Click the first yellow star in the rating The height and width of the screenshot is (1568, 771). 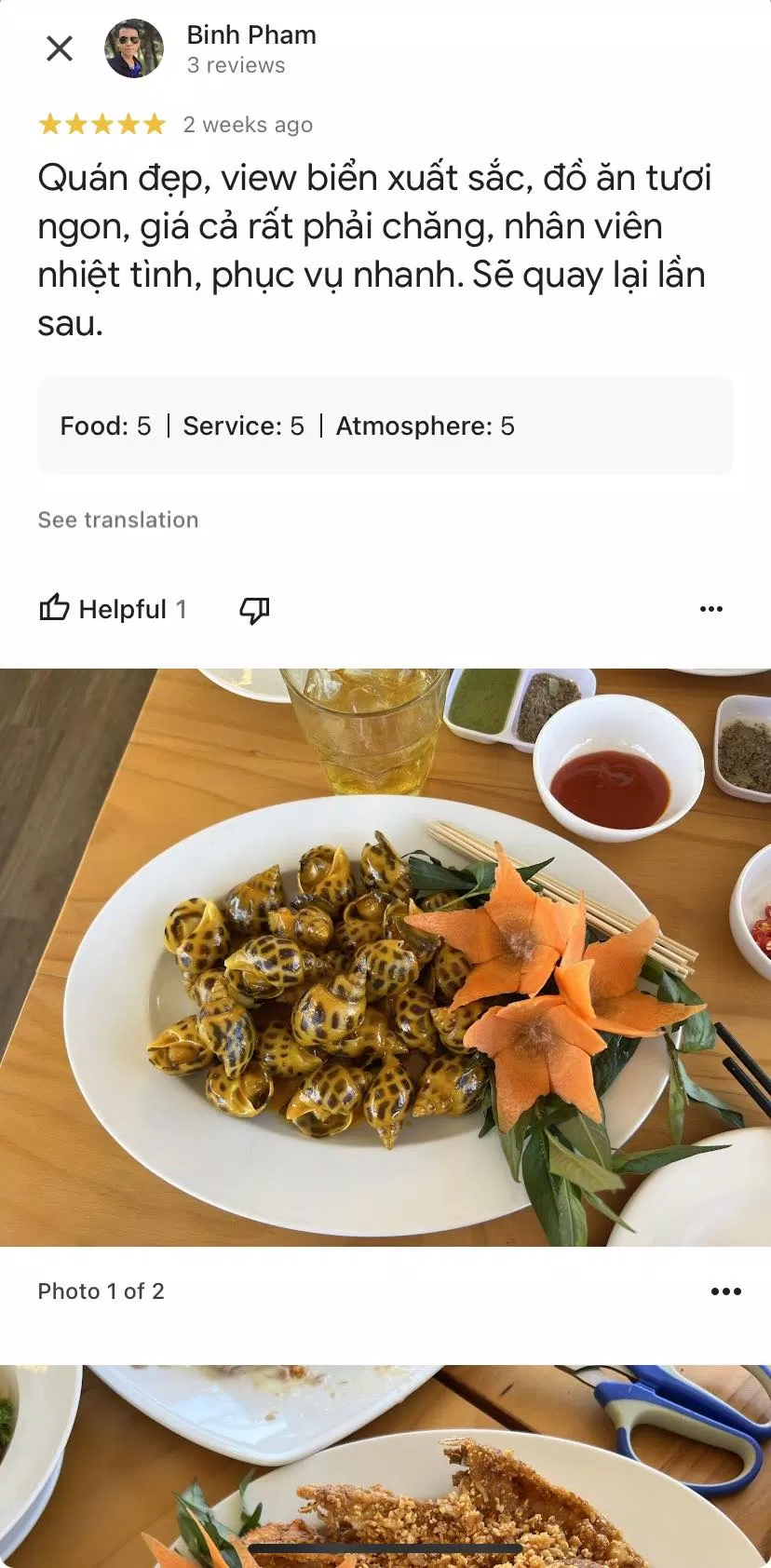pos(48,122)
